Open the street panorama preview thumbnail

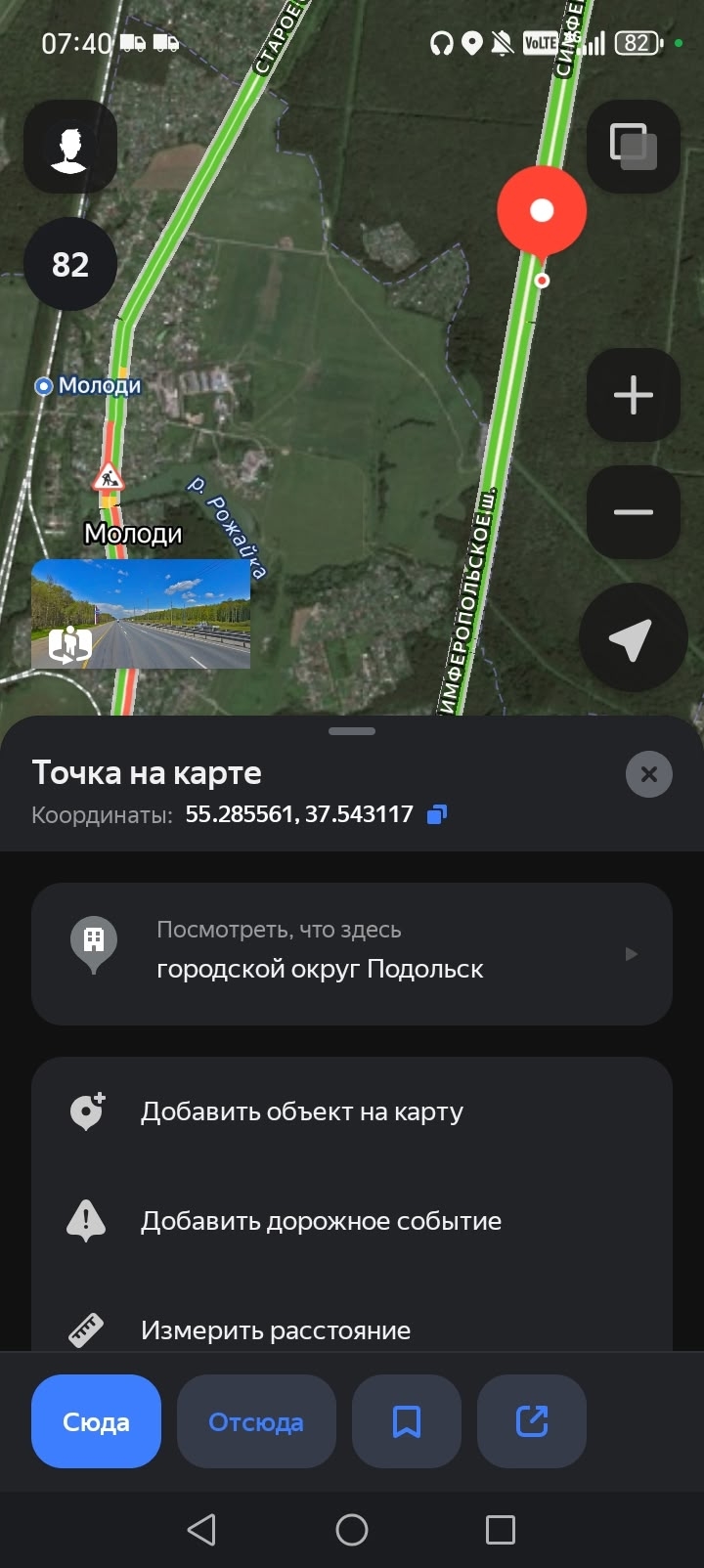point(141,614)
